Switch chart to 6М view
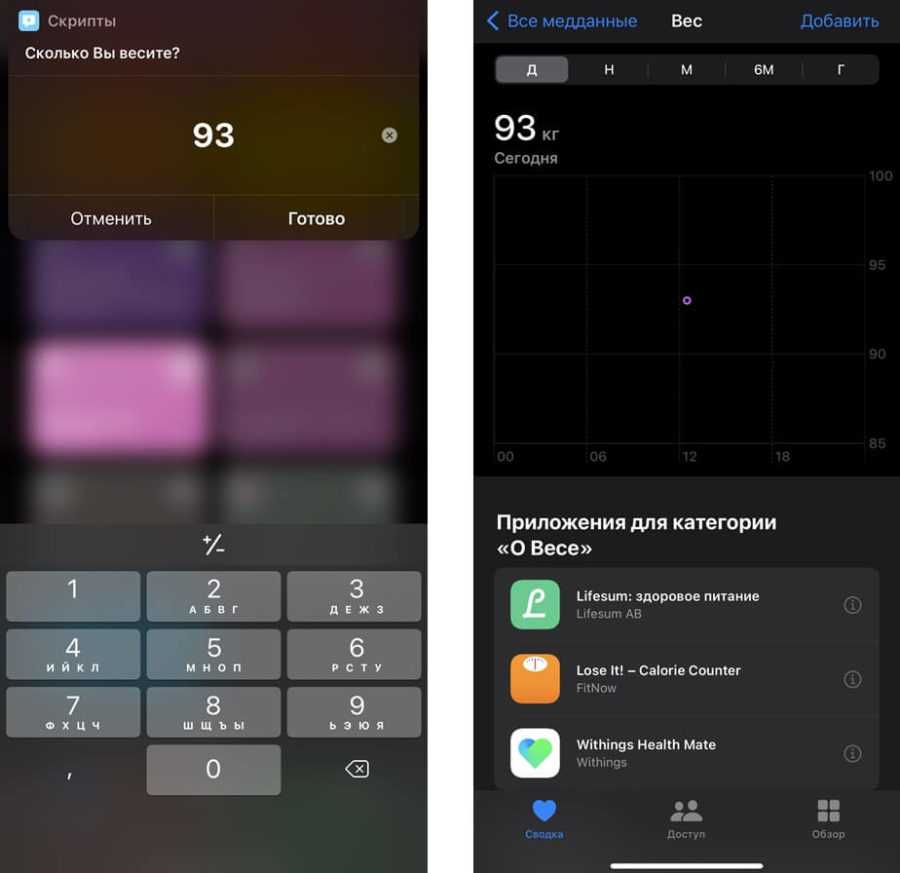The height and width of the screenshot is (873, 900). pos(763,69)
